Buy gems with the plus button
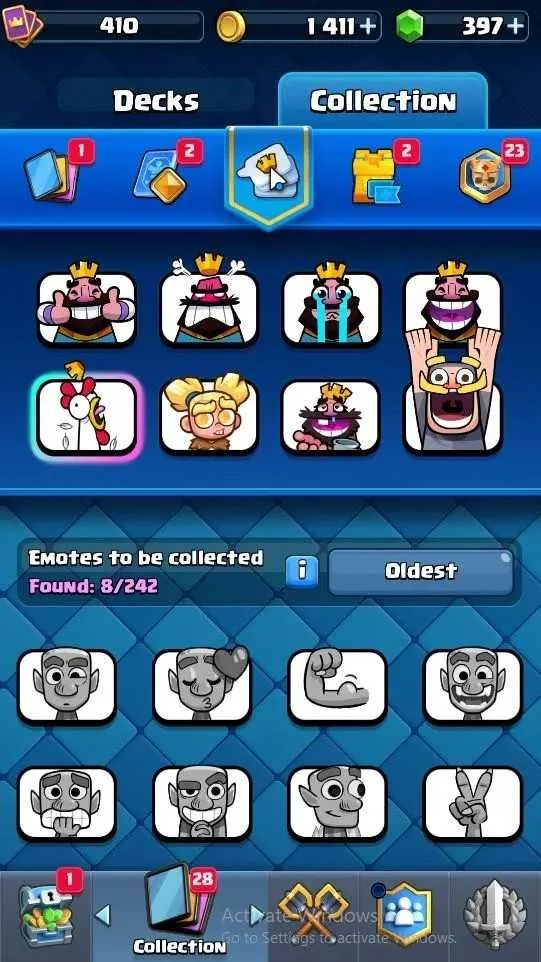 517,26
